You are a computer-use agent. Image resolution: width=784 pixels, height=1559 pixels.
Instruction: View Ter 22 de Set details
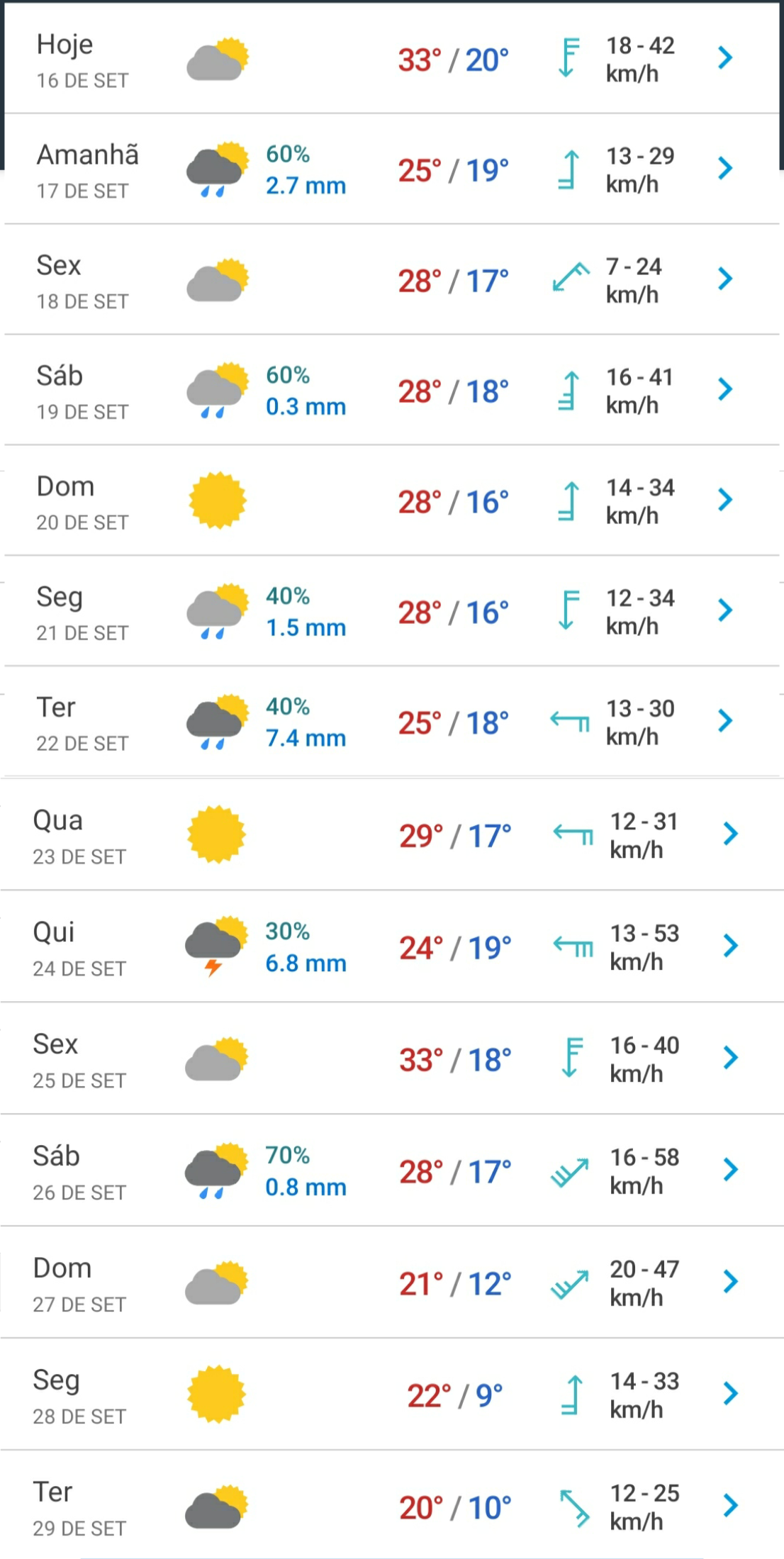click(x=392, y=722)
